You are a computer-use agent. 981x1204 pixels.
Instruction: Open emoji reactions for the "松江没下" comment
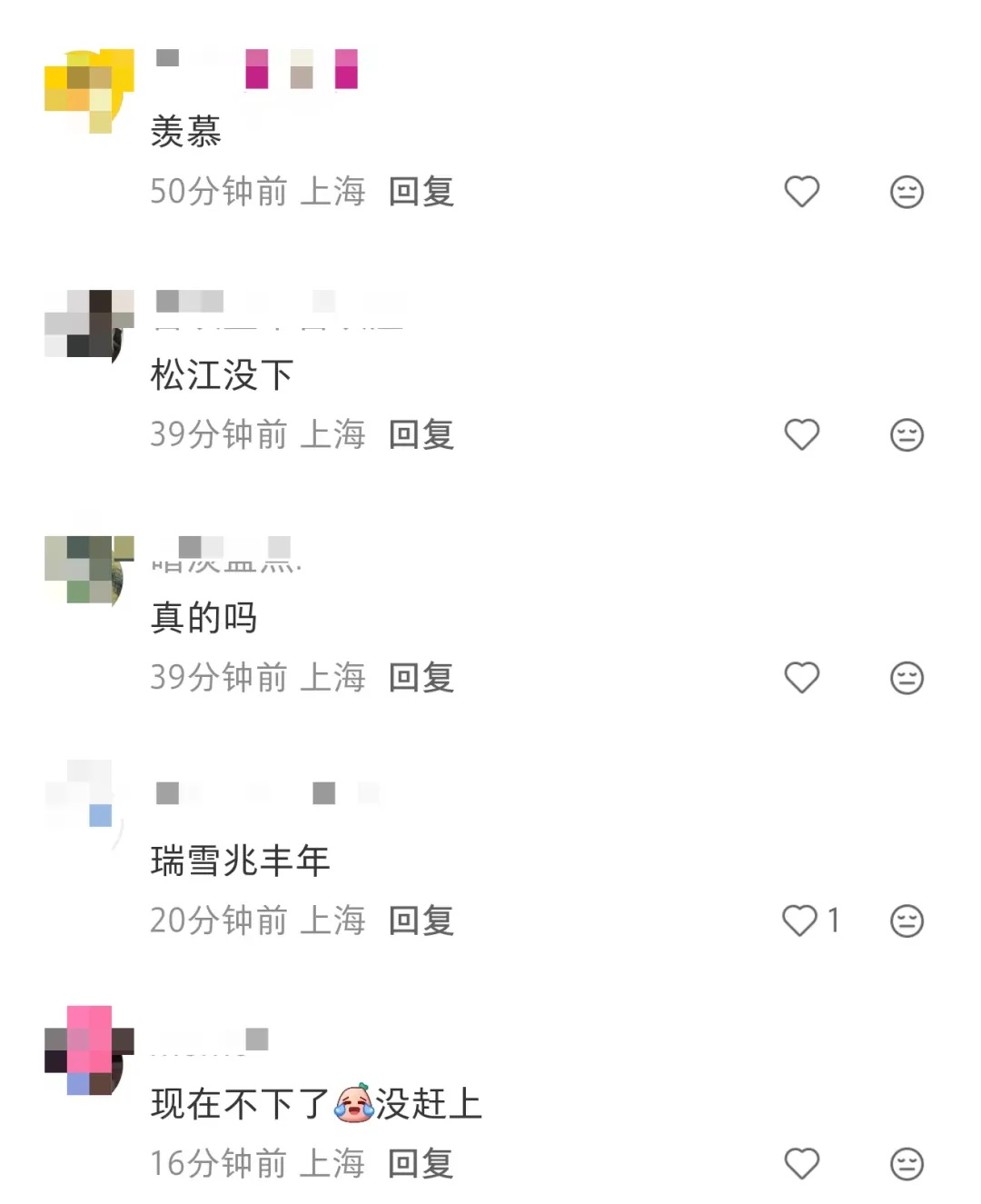pyautogui.click(x=907, y=435)
